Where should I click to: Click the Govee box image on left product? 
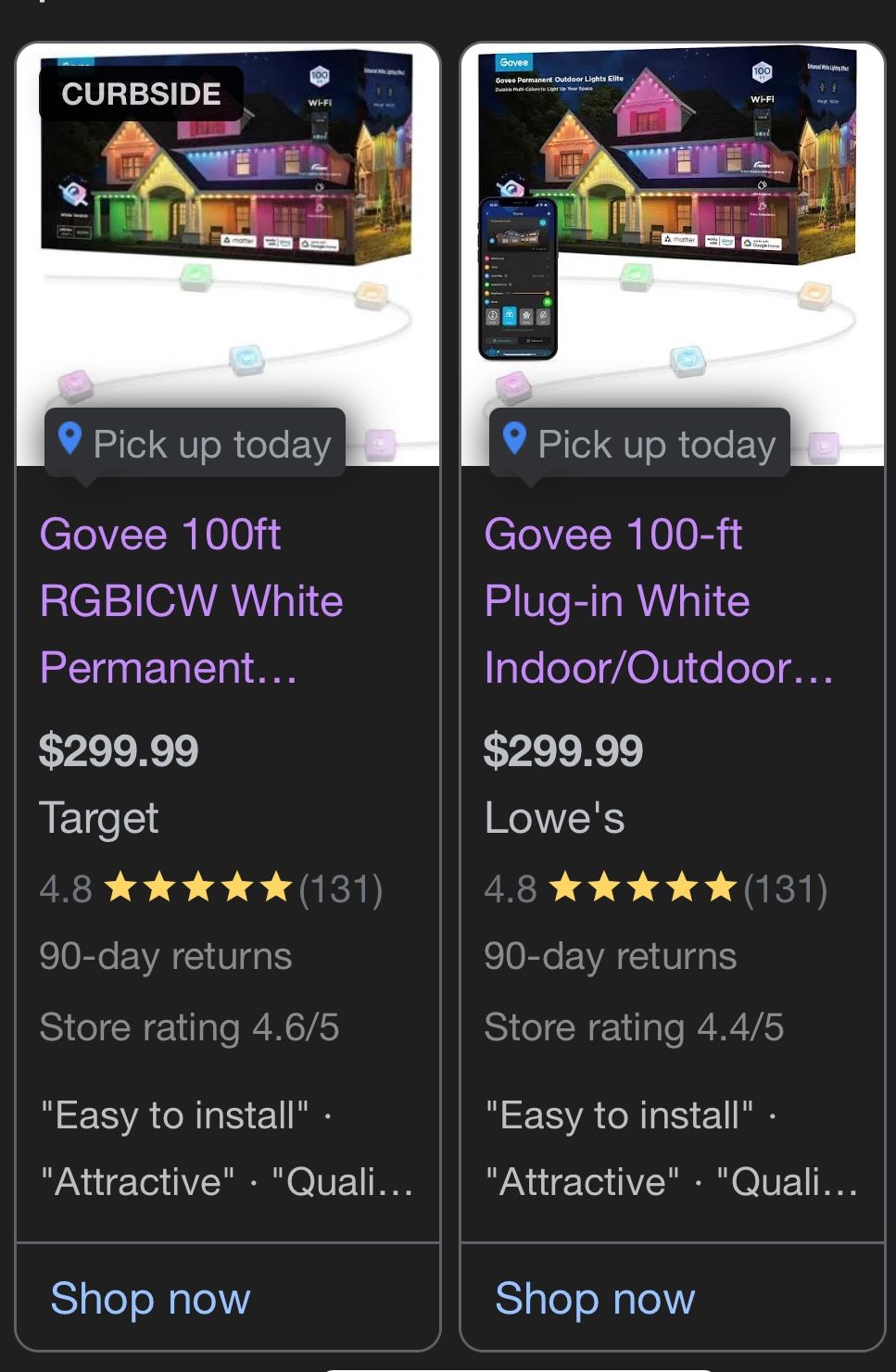tap(227, 157)
